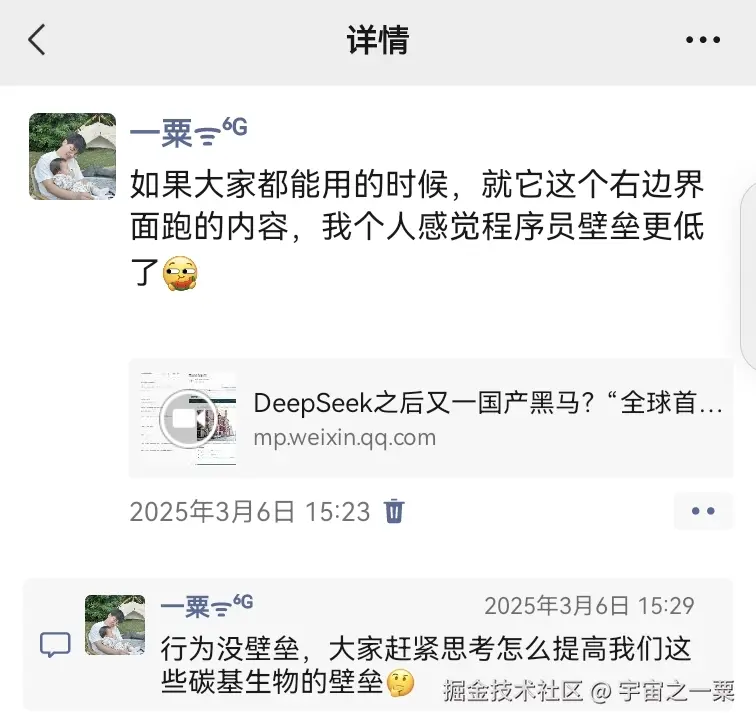Open the shared DeepSeek article link card
The width and height of the screenshot is (756, 725).
click(x=430, y=418)
